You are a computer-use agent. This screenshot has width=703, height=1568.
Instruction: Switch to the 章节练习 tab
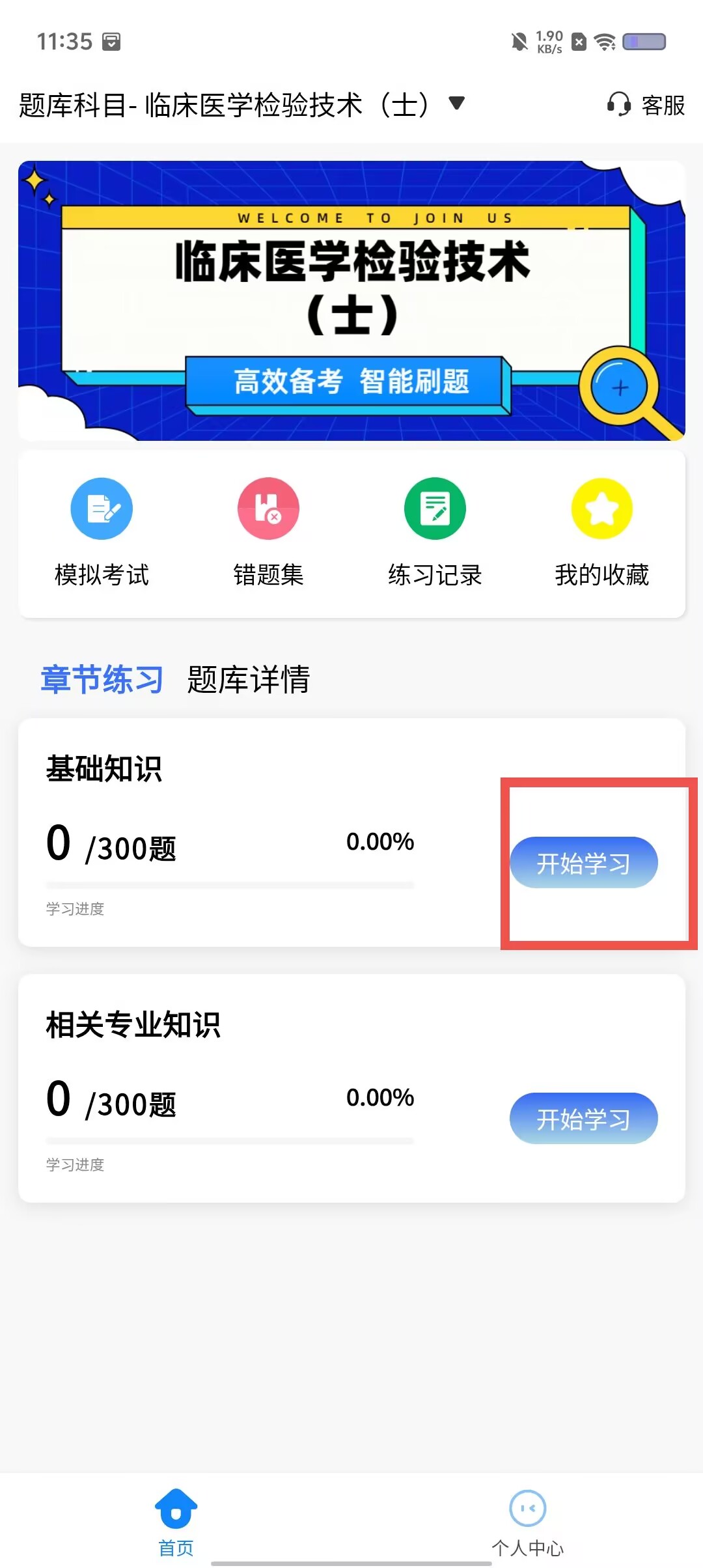(102, 679)
